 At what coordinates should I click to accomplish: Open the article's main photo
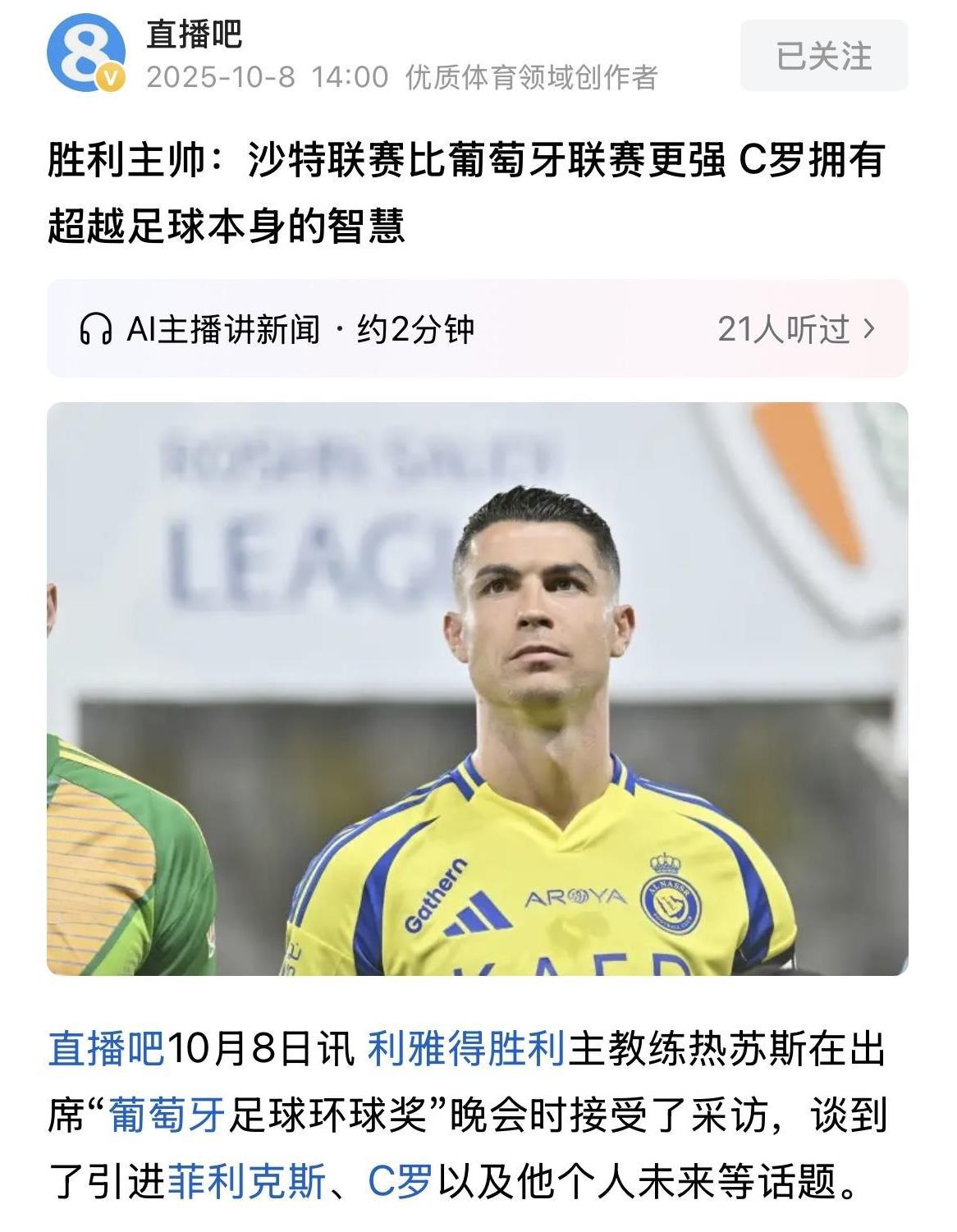click(x=477, y=688)
